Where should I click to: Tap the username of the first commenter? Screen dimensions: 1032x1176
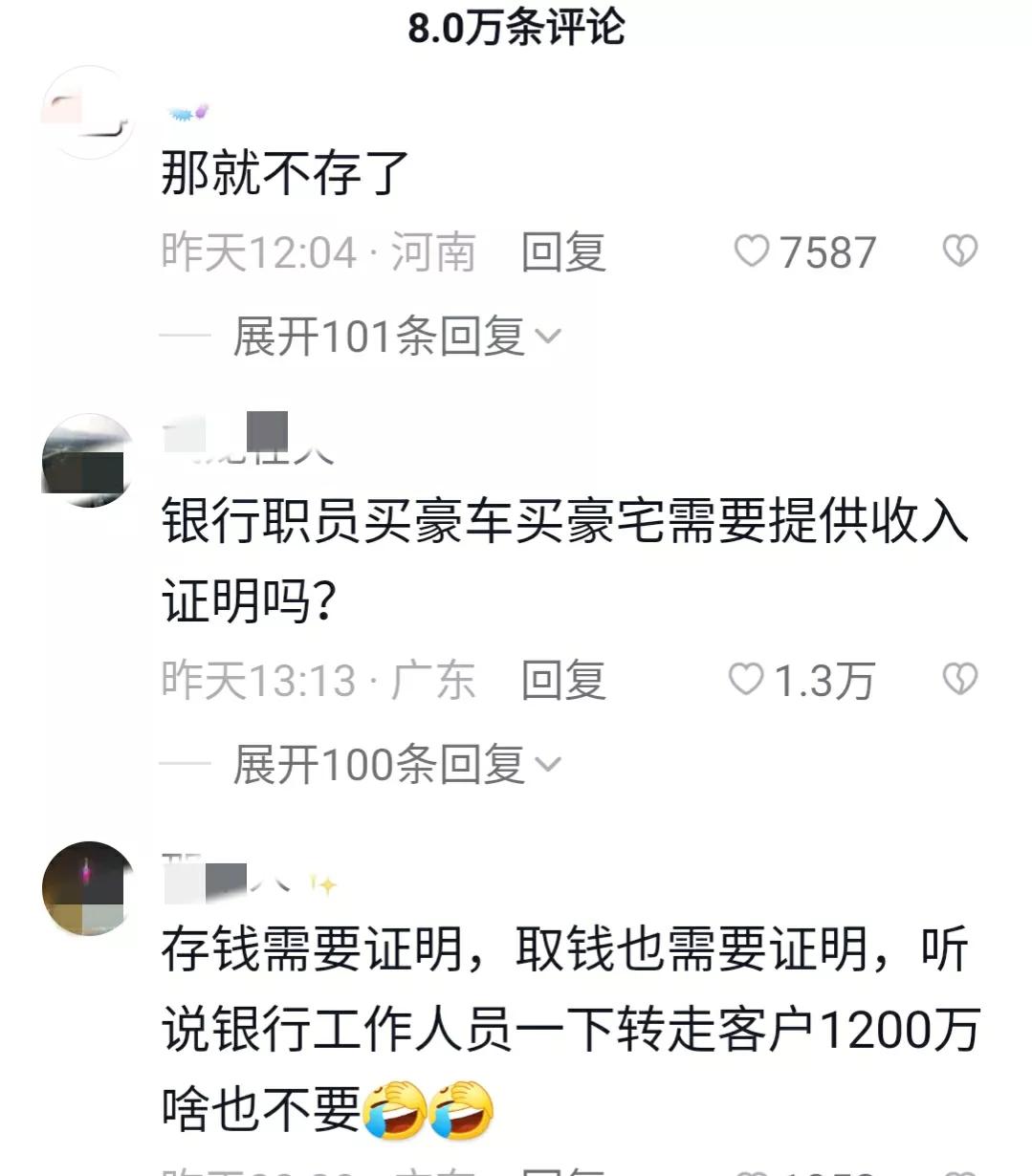pos(187,113)
